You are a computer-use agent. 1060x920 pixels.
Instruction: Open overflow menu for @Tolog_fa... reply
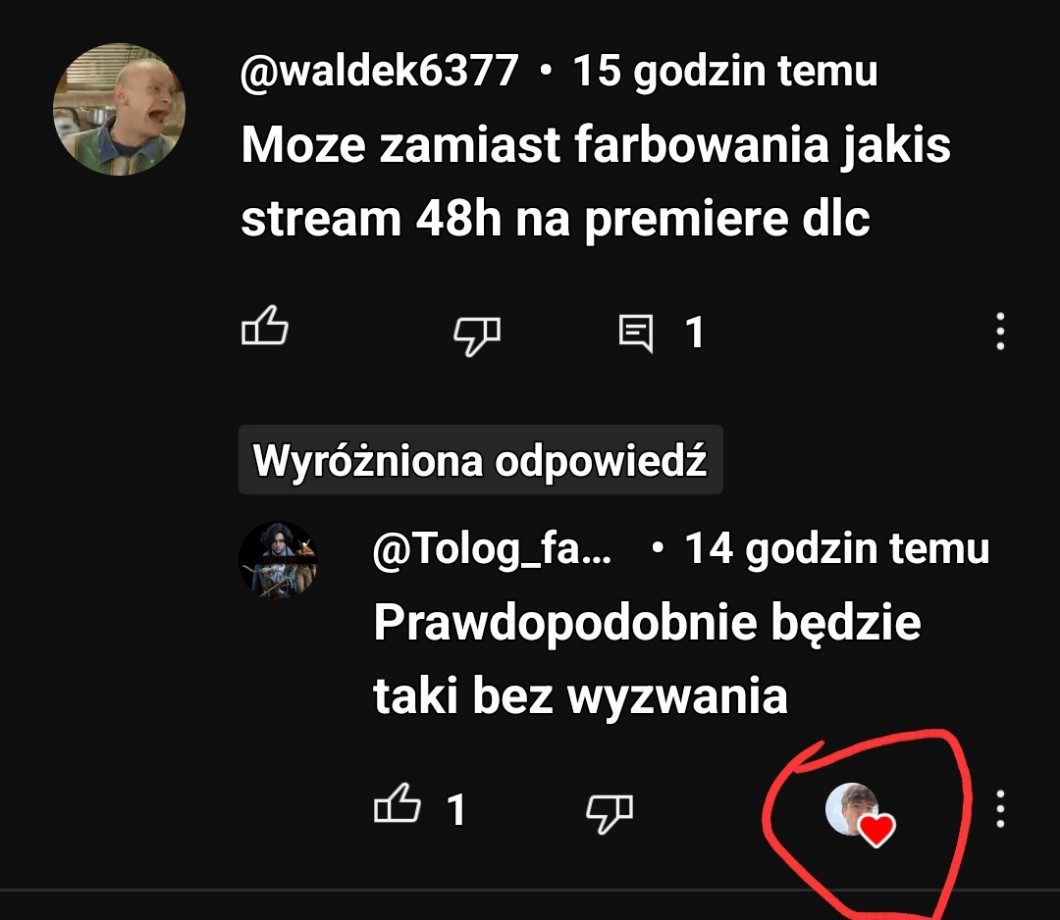click(1001, 808)
